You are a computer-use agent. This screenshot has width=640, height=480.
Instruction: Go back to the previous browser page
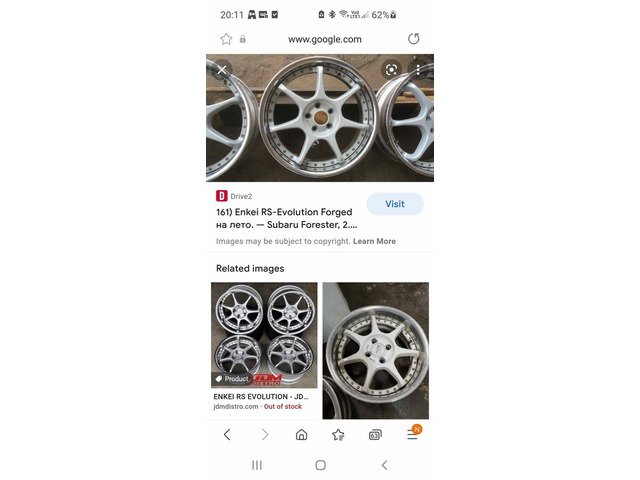point(227,435)
